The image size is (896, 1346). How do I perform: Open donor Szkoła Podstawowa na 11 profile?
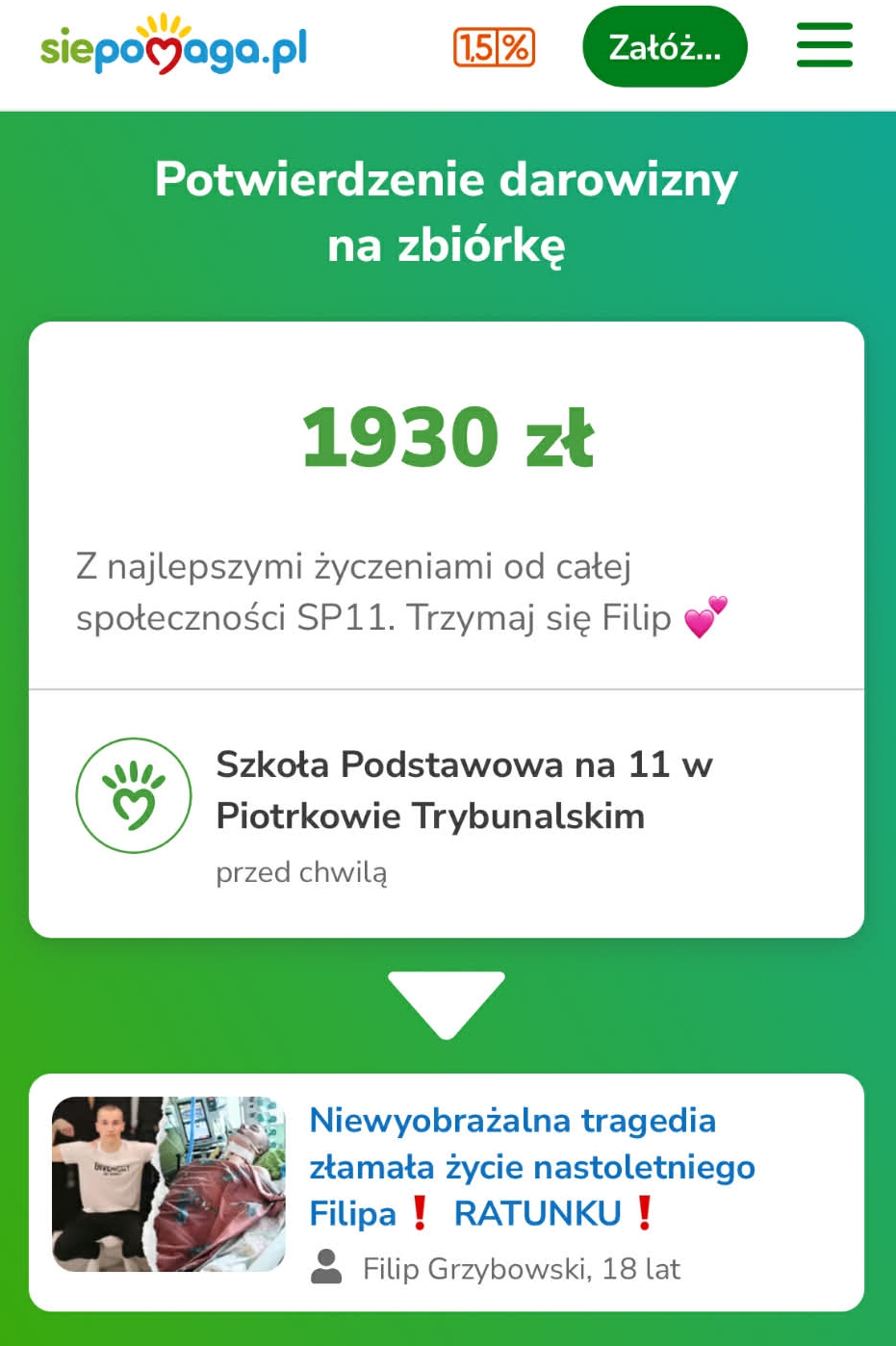pos(464,789)
